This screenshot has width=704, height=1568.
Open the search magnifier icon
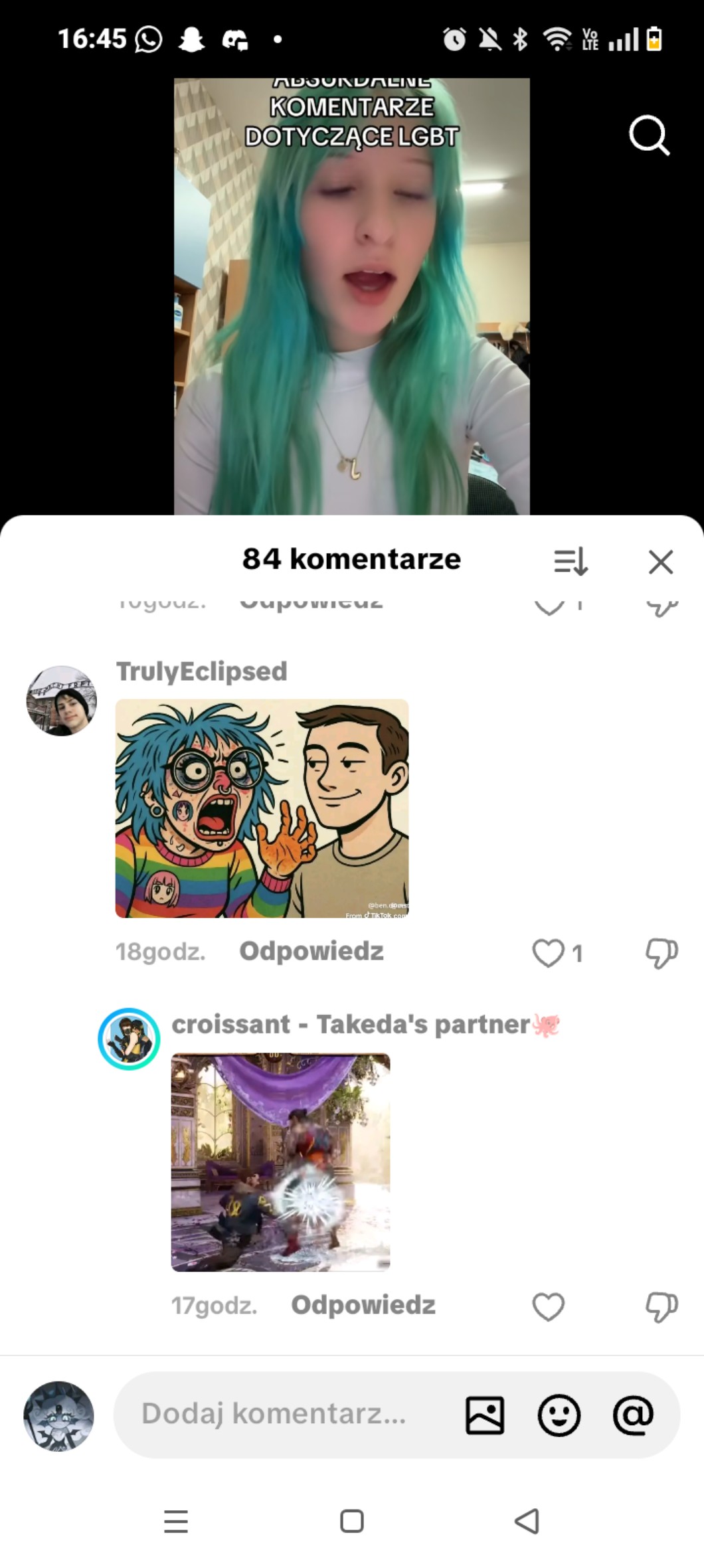click(x=649, y=135)
